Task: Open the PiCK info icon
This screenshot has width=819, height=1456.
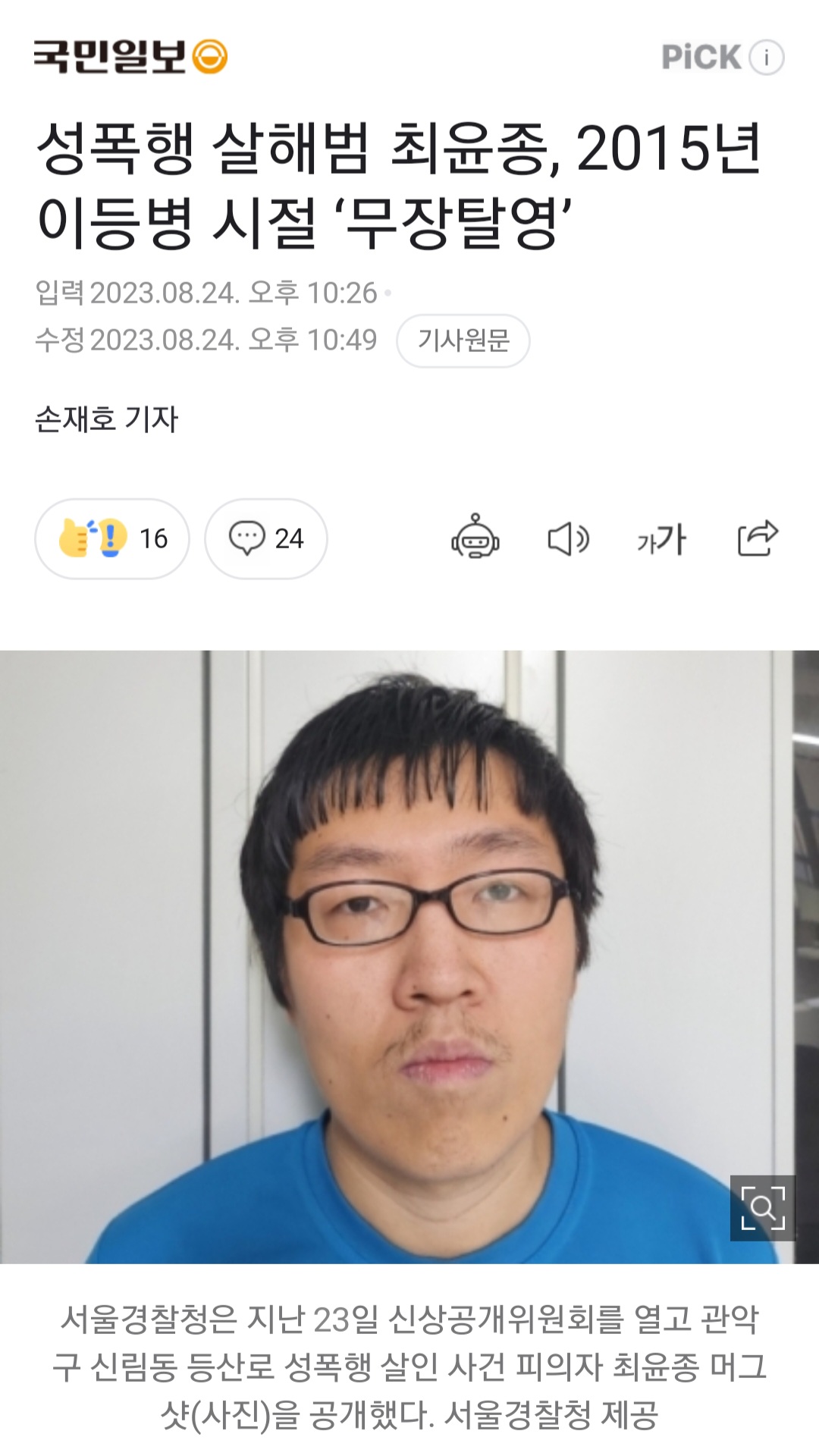Action: (x=766, y=58)
